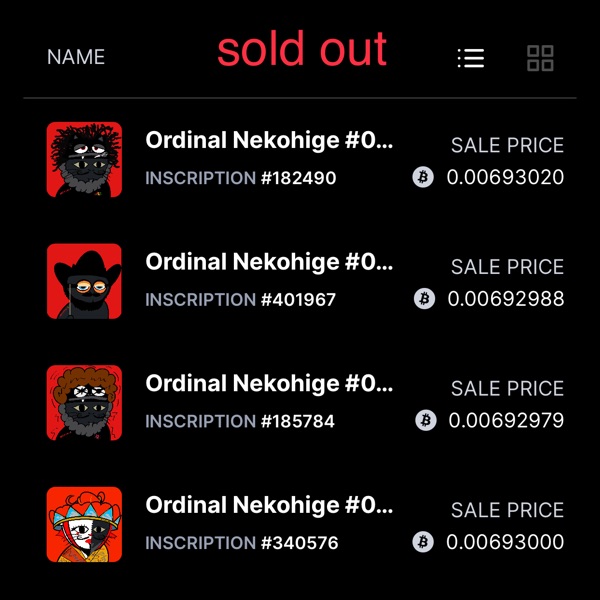Open Ordinal Nekohige with inscription #401967
The image size is (600, 600).
tap(269, 262)
